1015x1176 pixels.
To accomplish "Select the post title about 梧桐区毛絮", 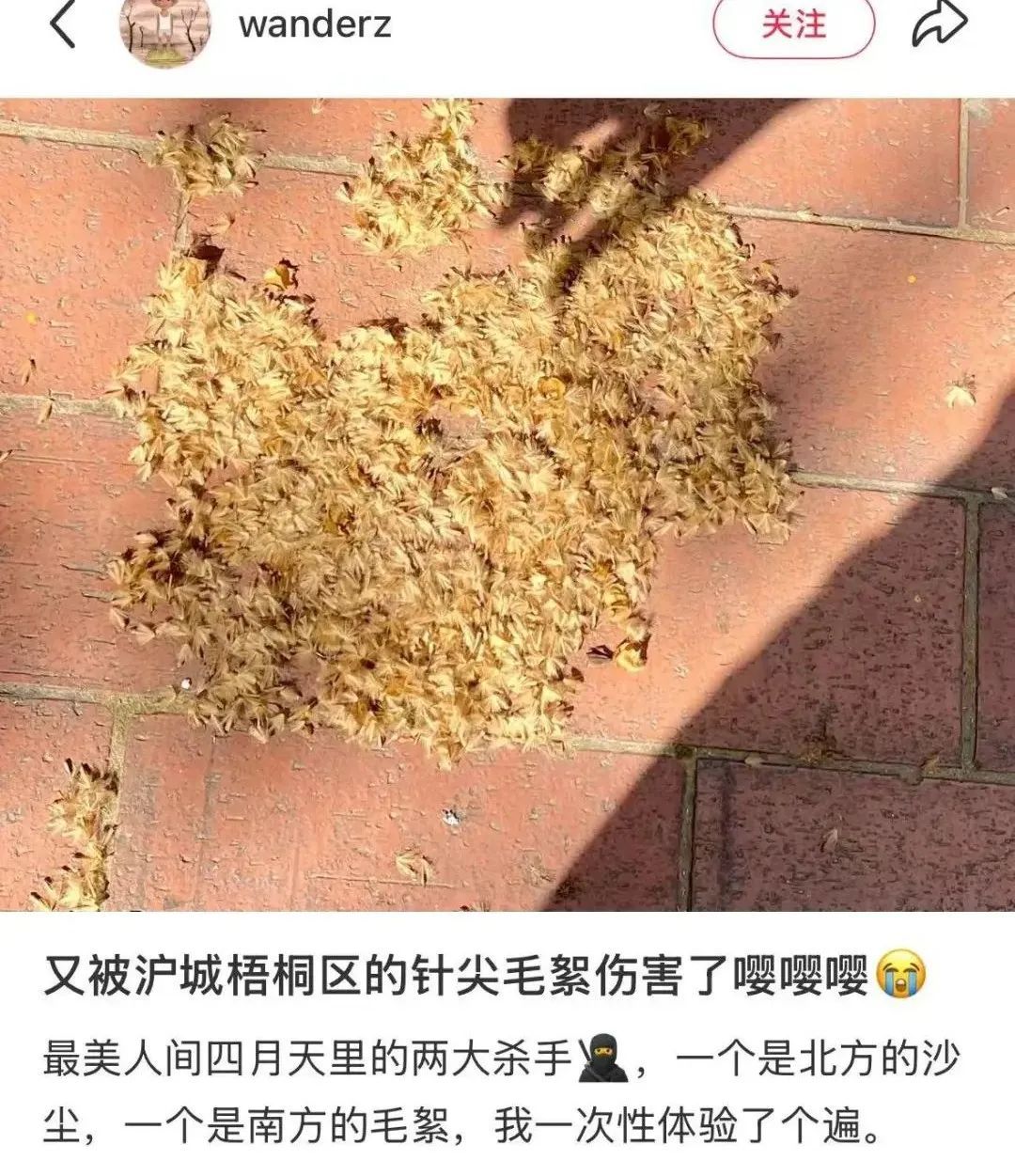I will [x=470, y=976].
